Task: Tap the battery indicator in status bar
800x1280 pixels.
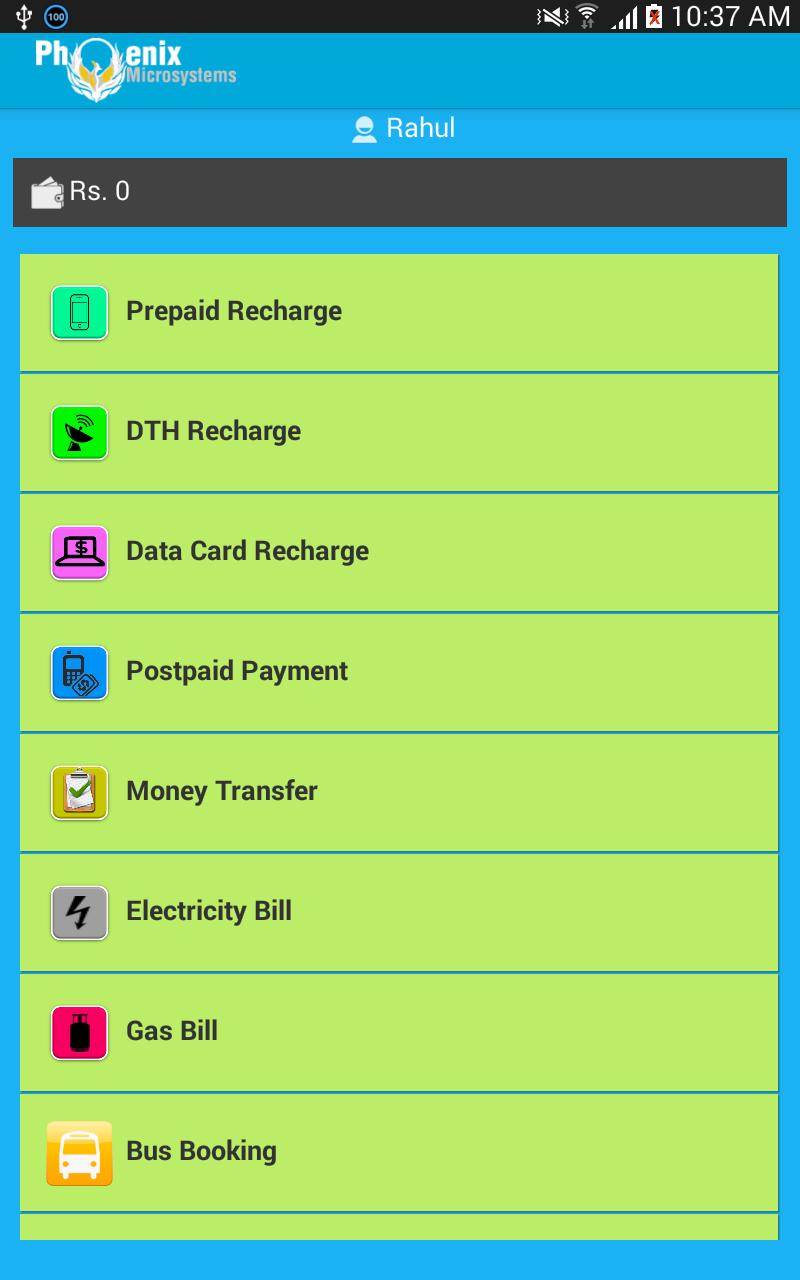Action: tap(656, 16)
